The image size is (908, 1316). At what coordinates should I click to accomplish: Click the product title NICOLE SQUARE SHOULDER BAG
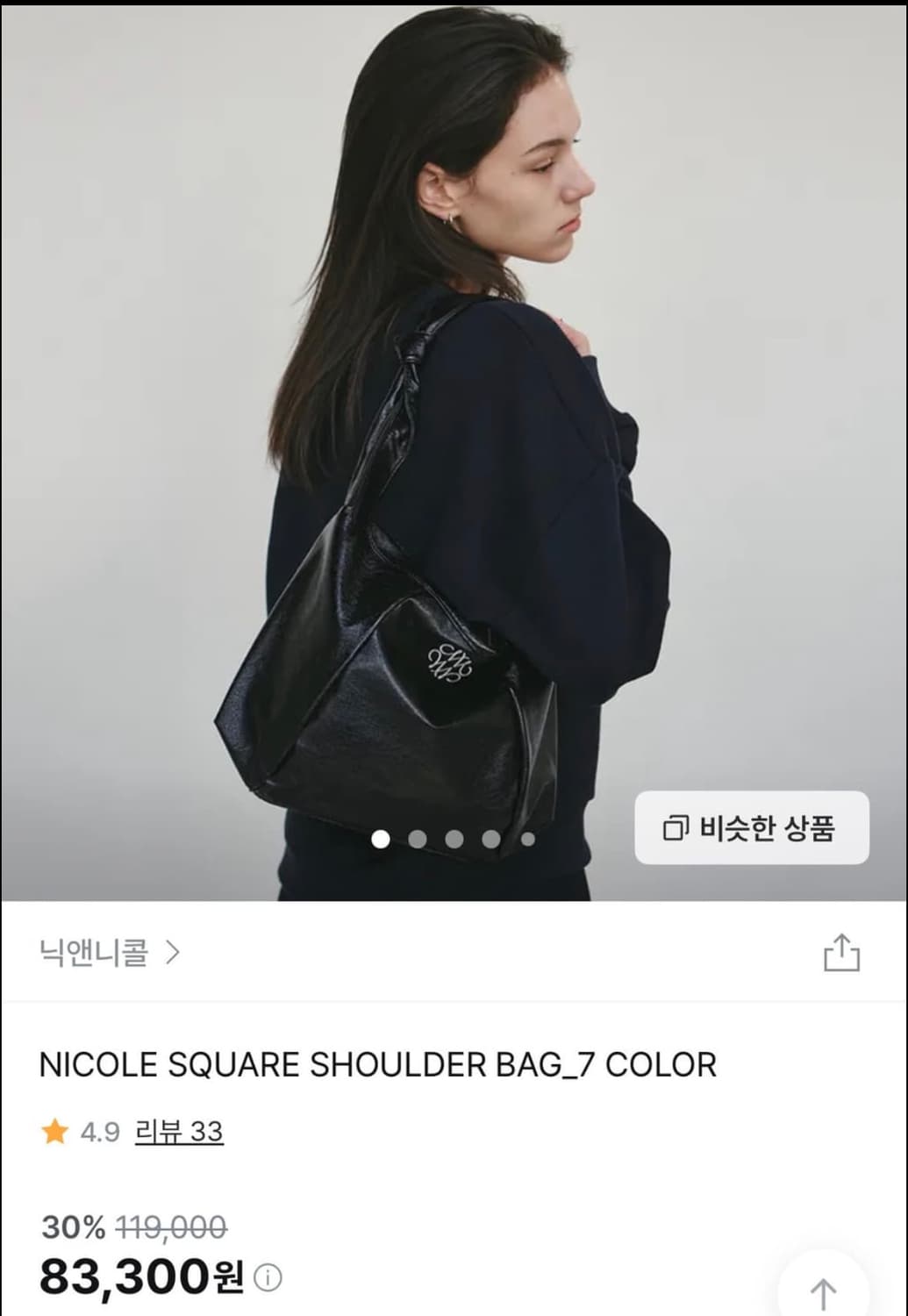(x=377, y=1064)
